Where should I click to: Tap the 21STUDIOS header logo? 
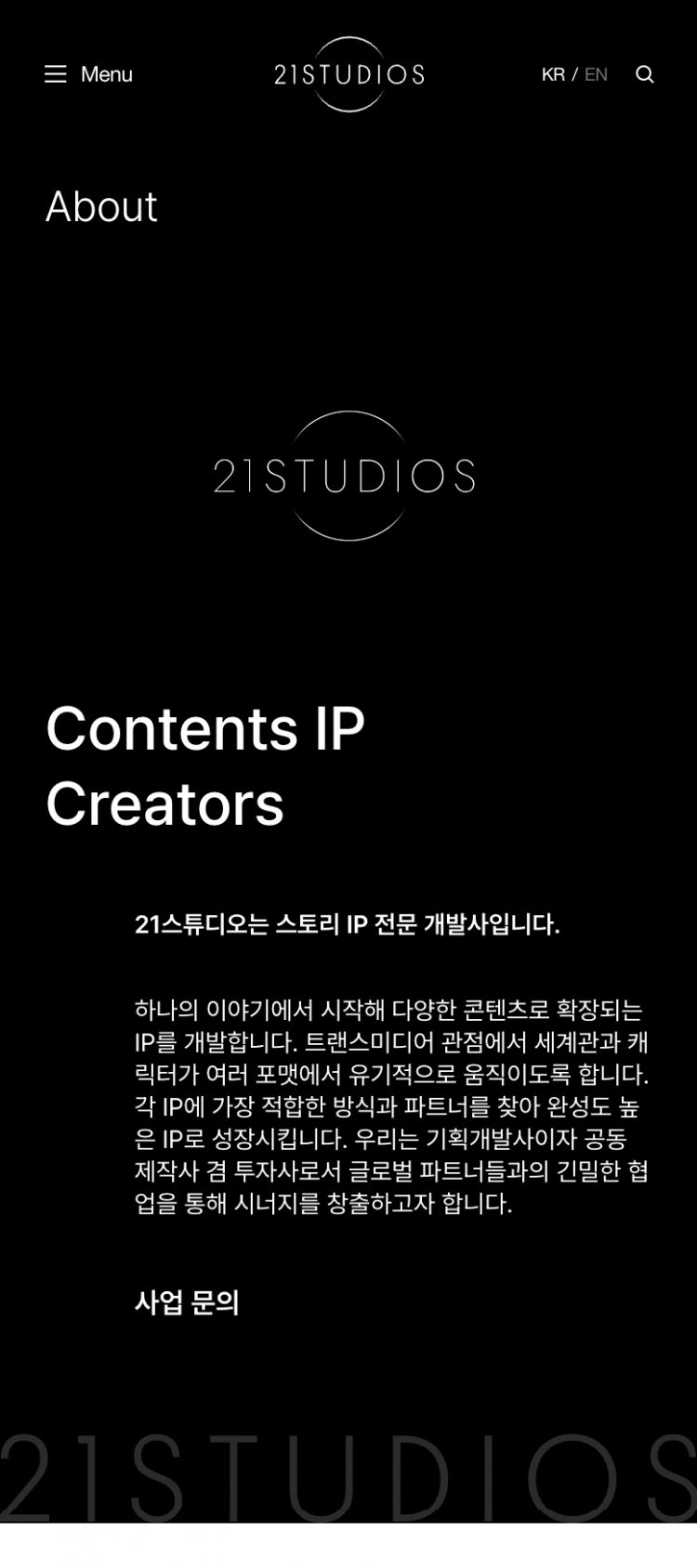348,74
